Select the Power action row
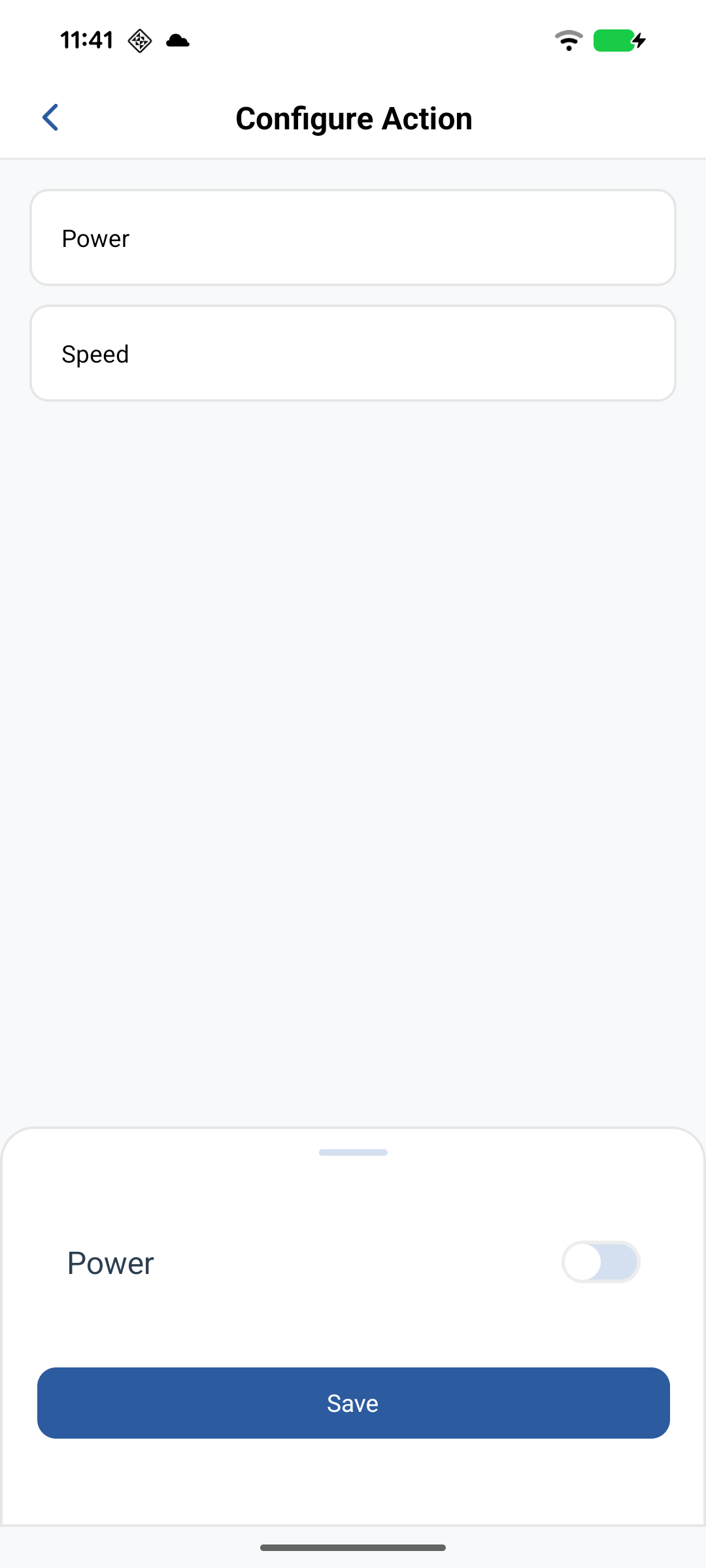706x1568 pixels. click(353, 238)
